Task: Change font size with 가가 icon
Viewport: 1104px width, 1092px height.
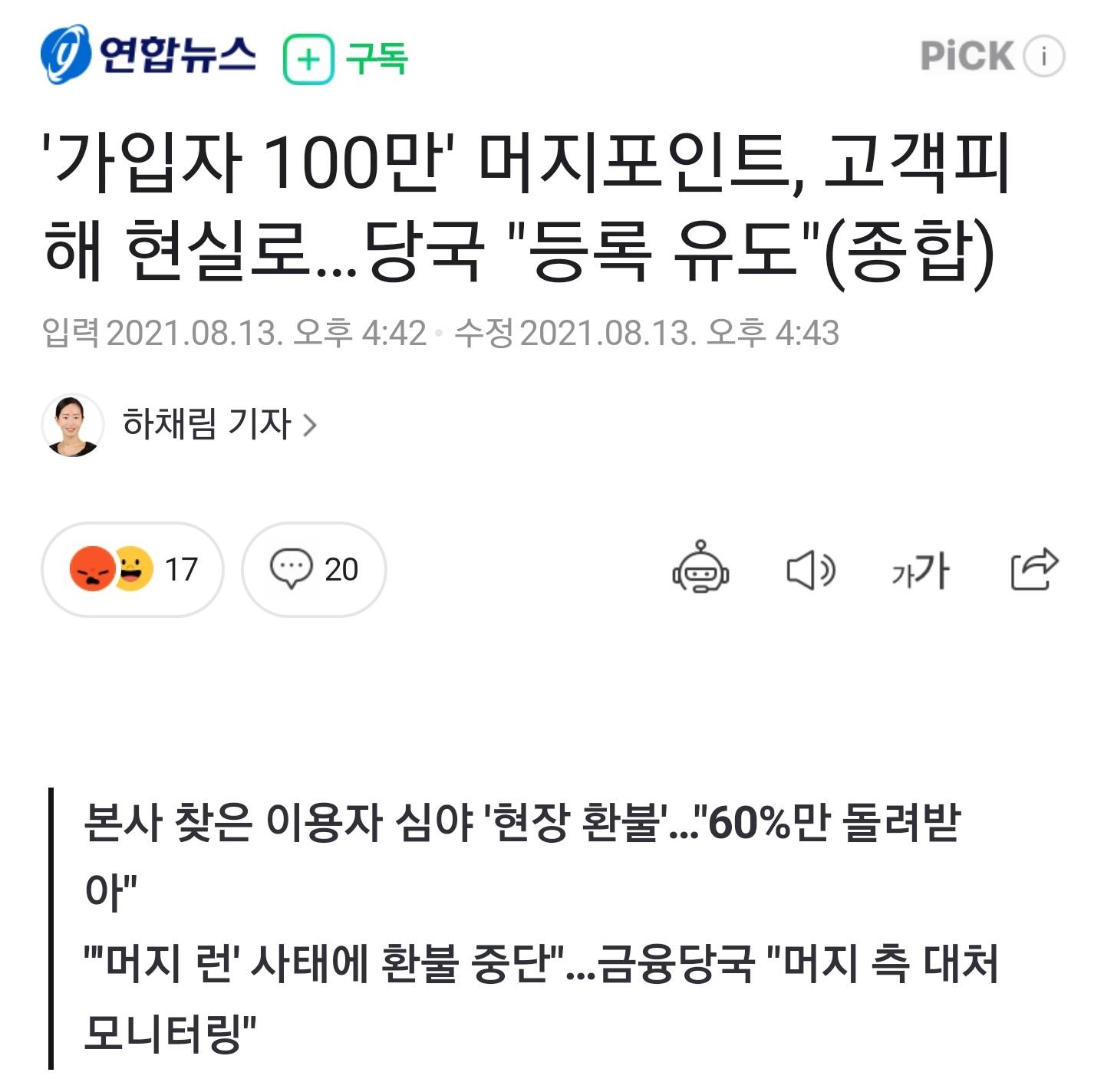Action: point(920,571)
